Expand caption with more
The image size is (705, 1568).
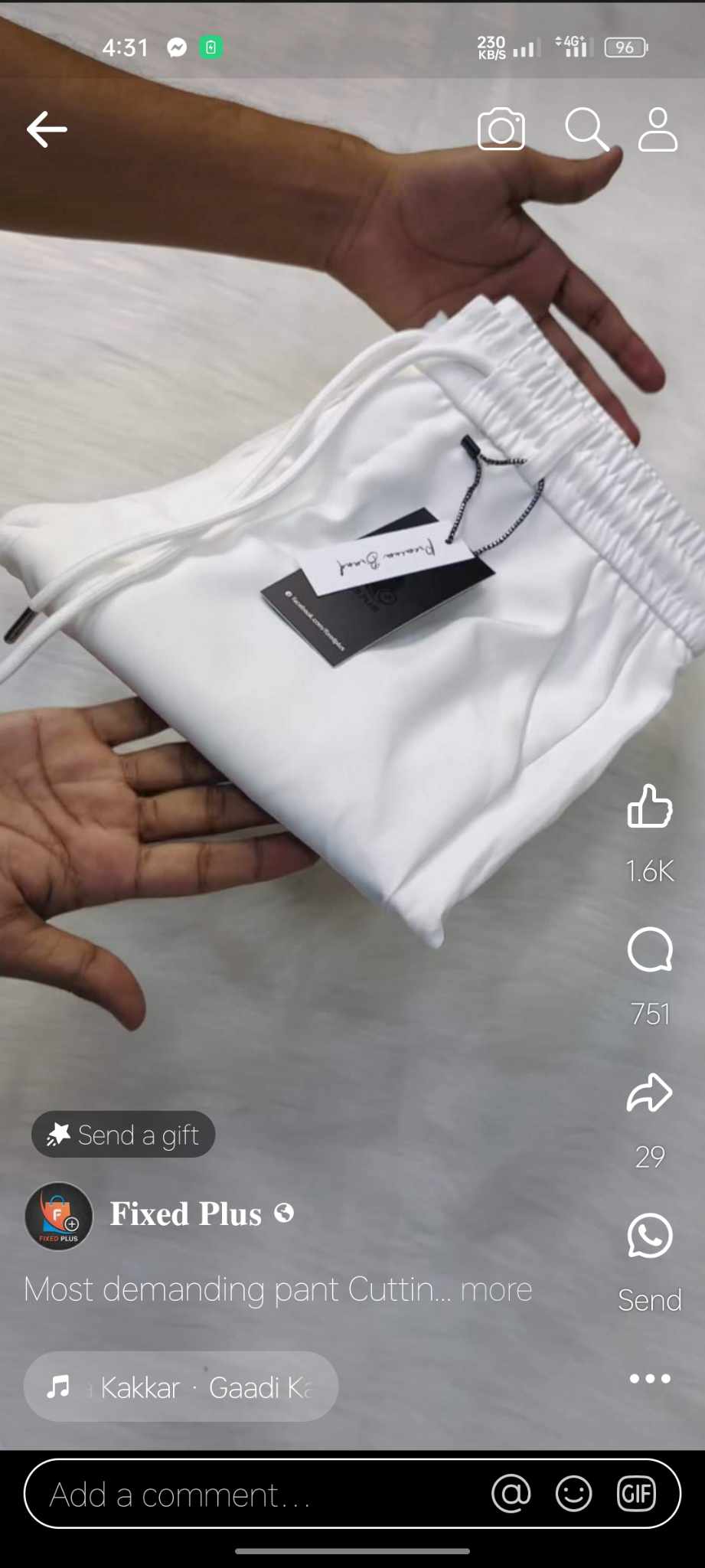[x=496, y=1289]
